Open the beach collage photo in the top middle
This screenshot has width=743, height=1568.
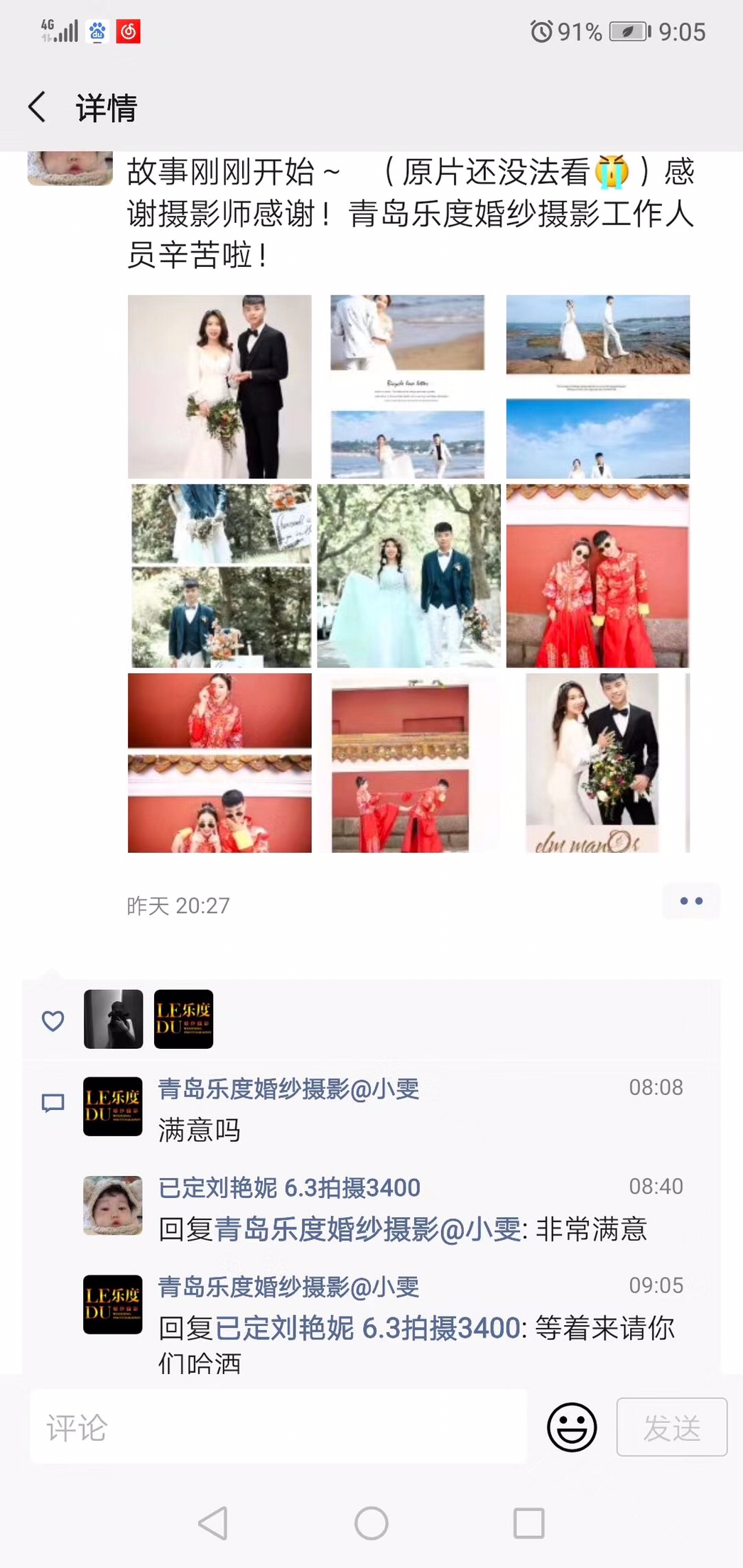408,386
